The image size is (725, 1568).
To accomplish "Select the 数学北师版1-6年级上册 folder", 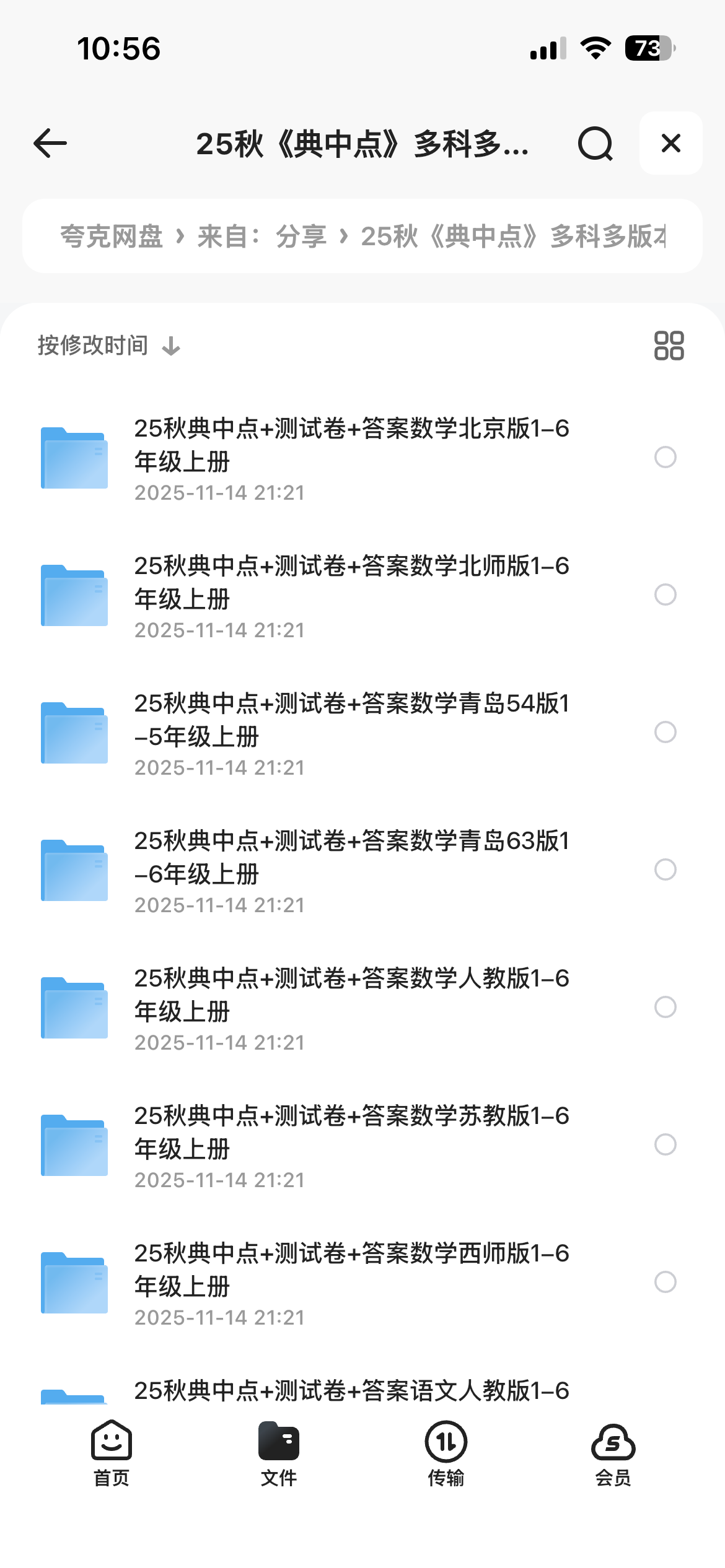I will pyautogui.click(x=665, y=595).
